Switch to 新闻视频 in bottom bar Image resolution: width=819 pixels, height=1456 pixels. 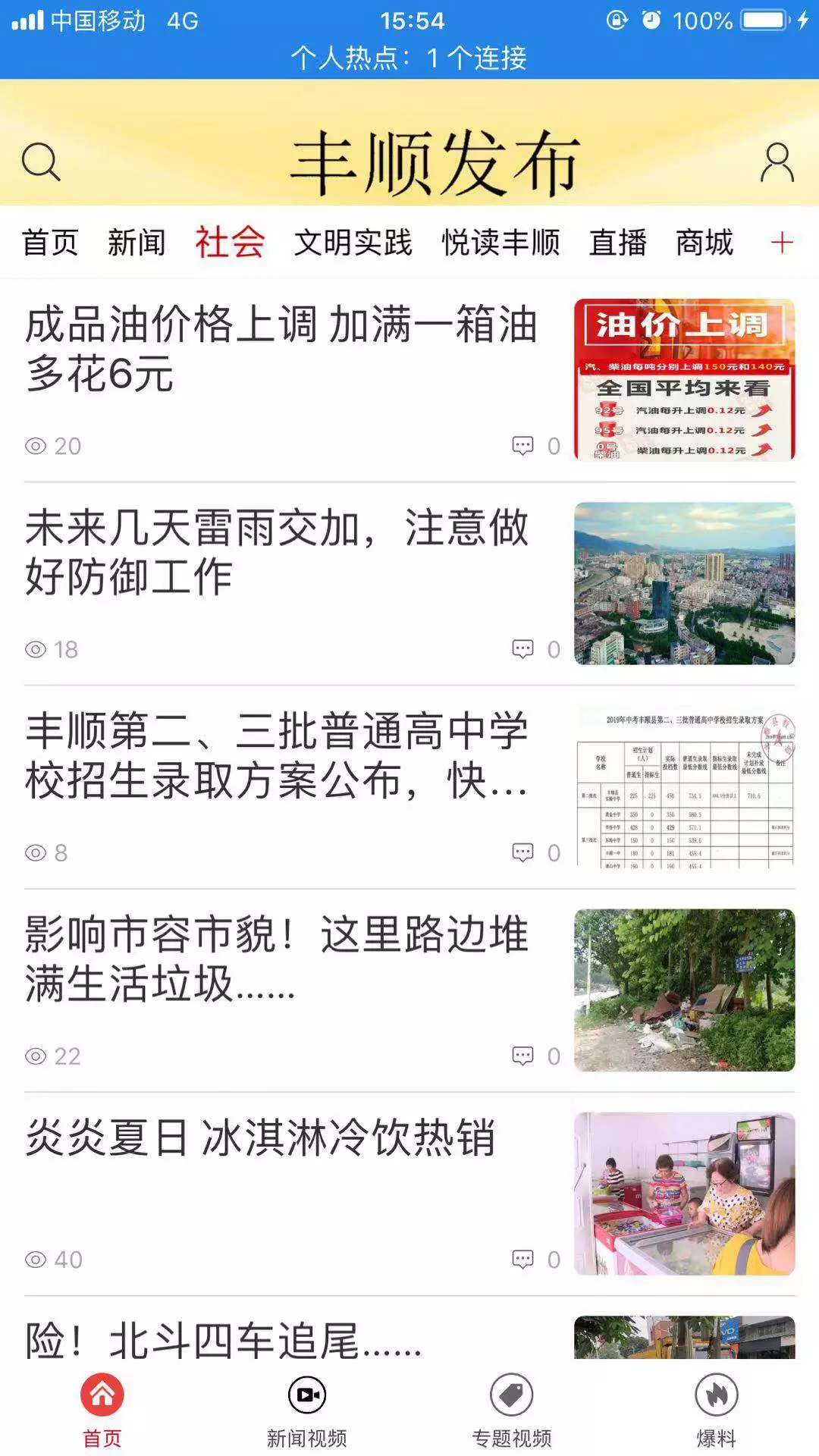coord(307,1410)
